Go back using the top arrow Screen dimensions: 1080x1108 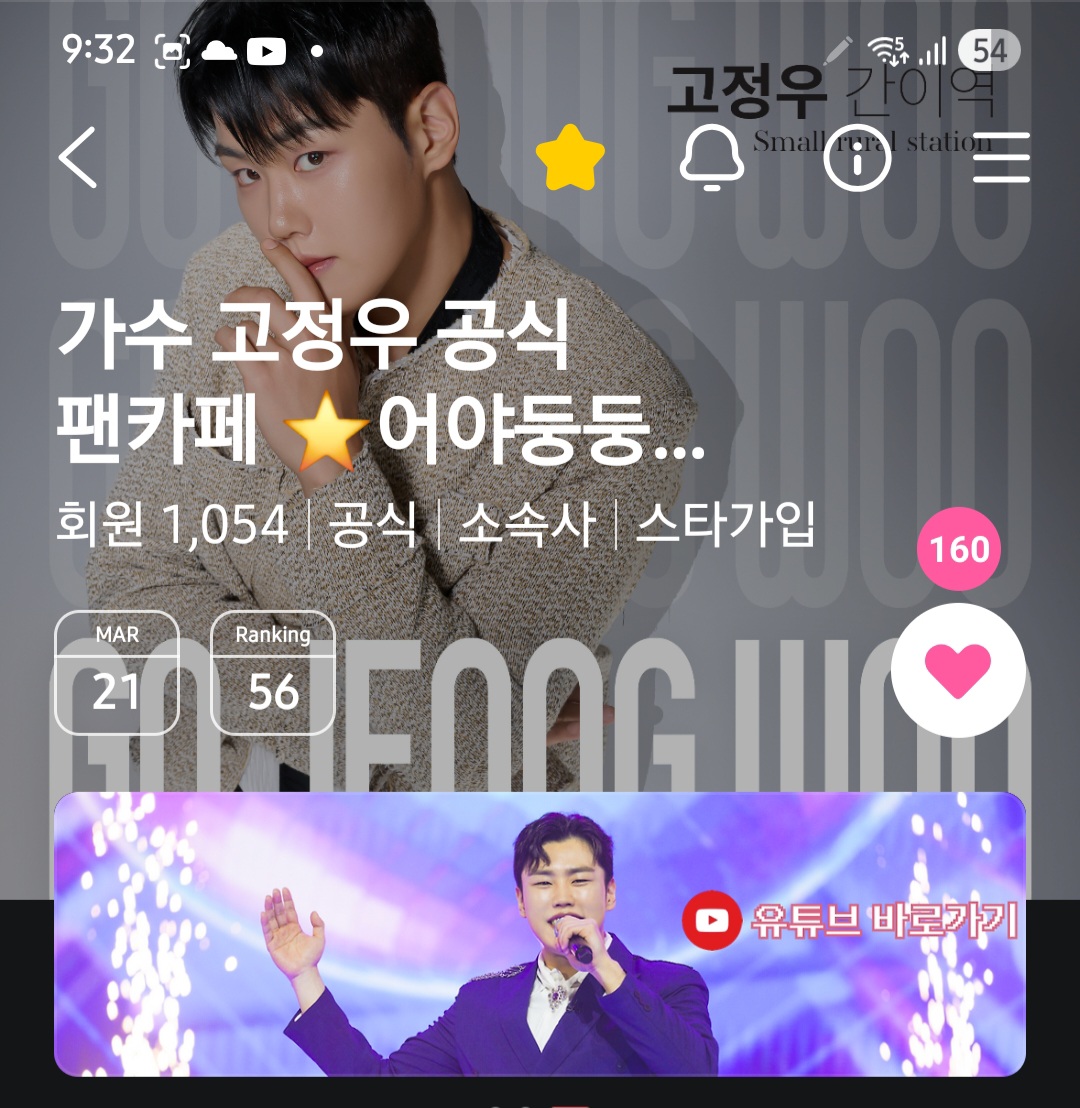[x=77, y=157]
